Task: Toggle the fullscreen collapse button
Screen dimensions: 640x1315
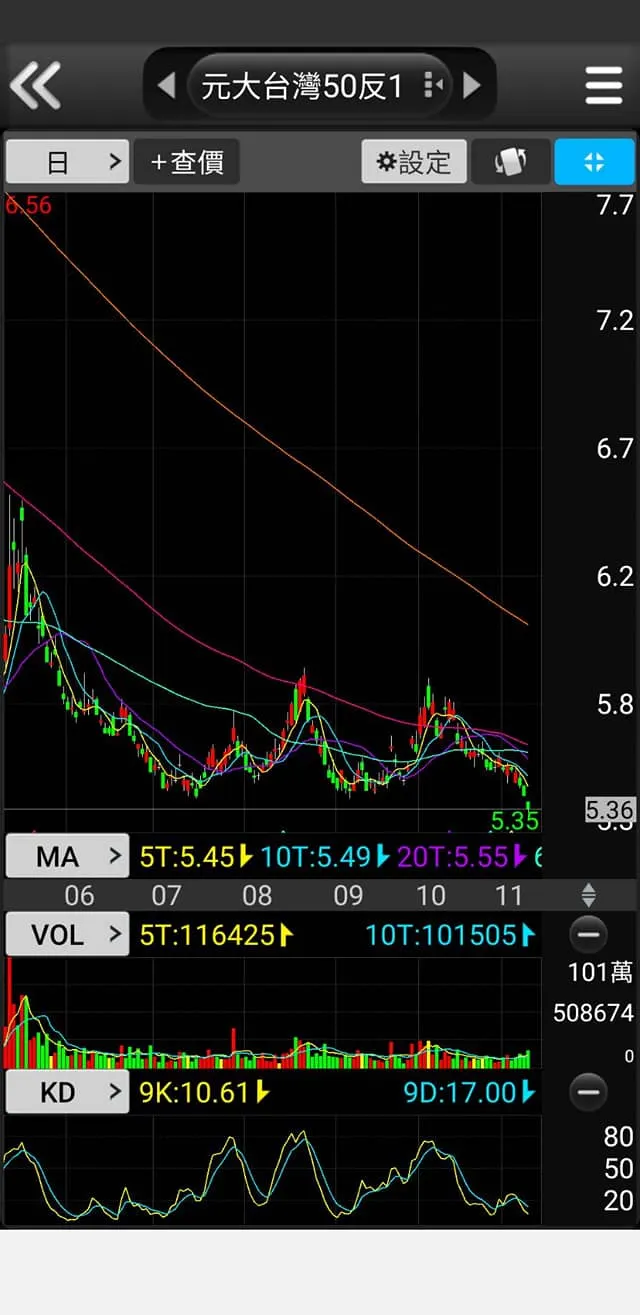Action: (x=594, y=162)
